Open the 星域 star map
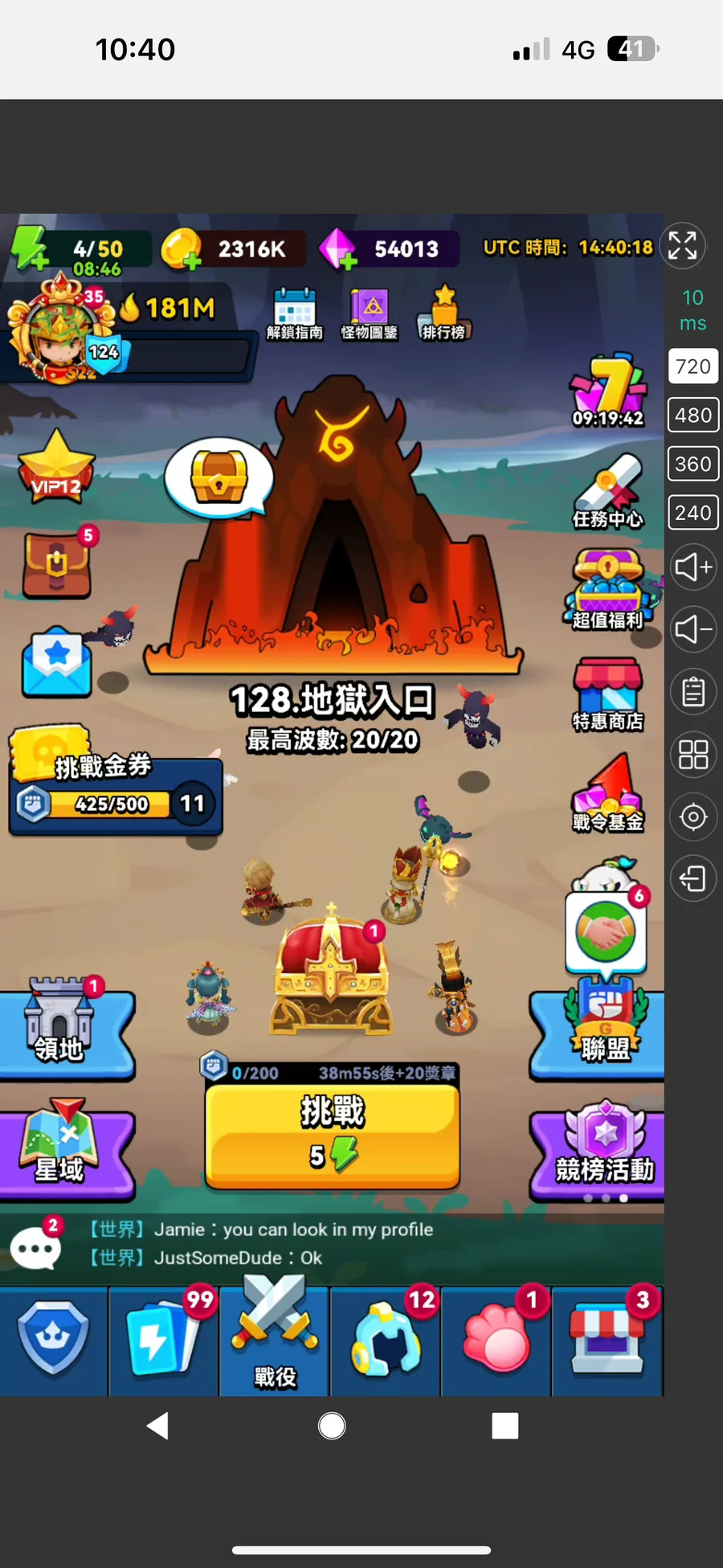Screen dimensions: 723x1568 pyautogui.click(x=66, y=1149)
